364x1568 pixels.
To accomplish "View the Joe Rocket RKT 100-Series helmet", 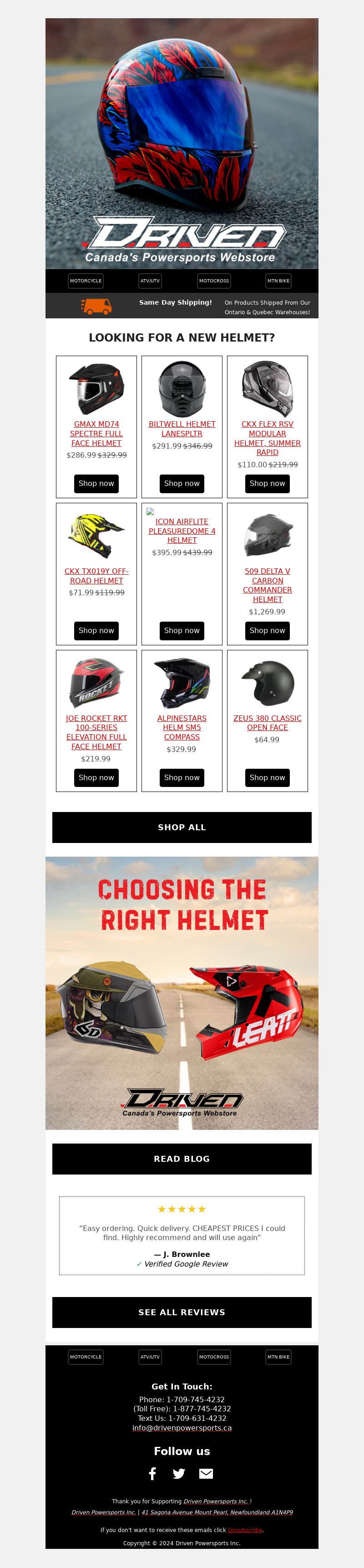I will point(96,732).
